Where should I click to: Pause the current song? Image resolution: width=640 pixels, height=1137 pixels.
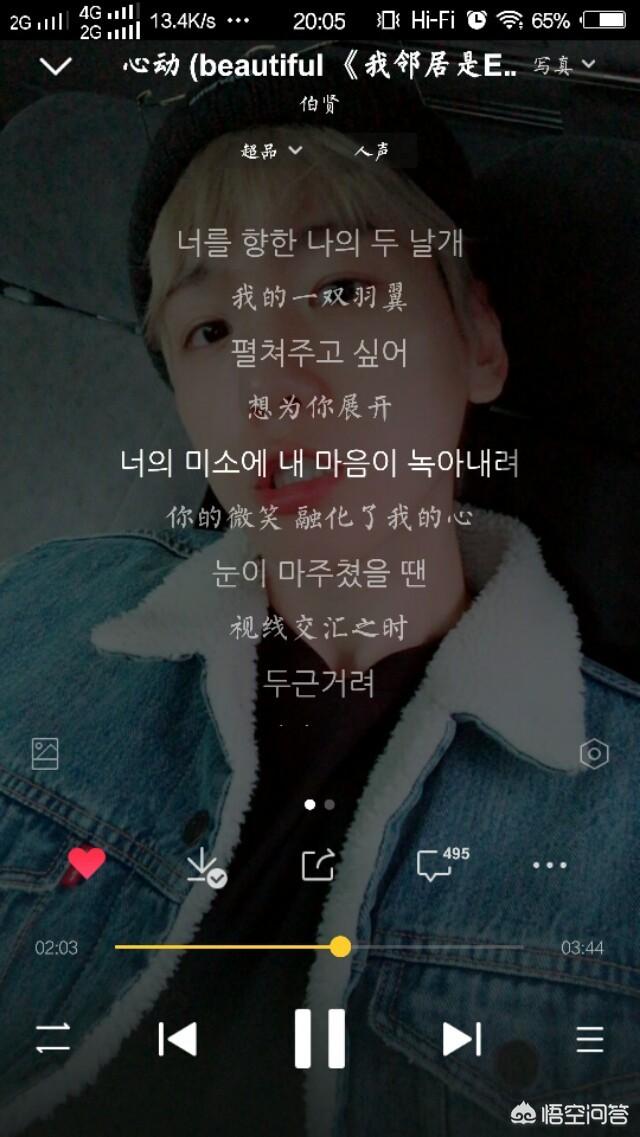[320, 1038]
